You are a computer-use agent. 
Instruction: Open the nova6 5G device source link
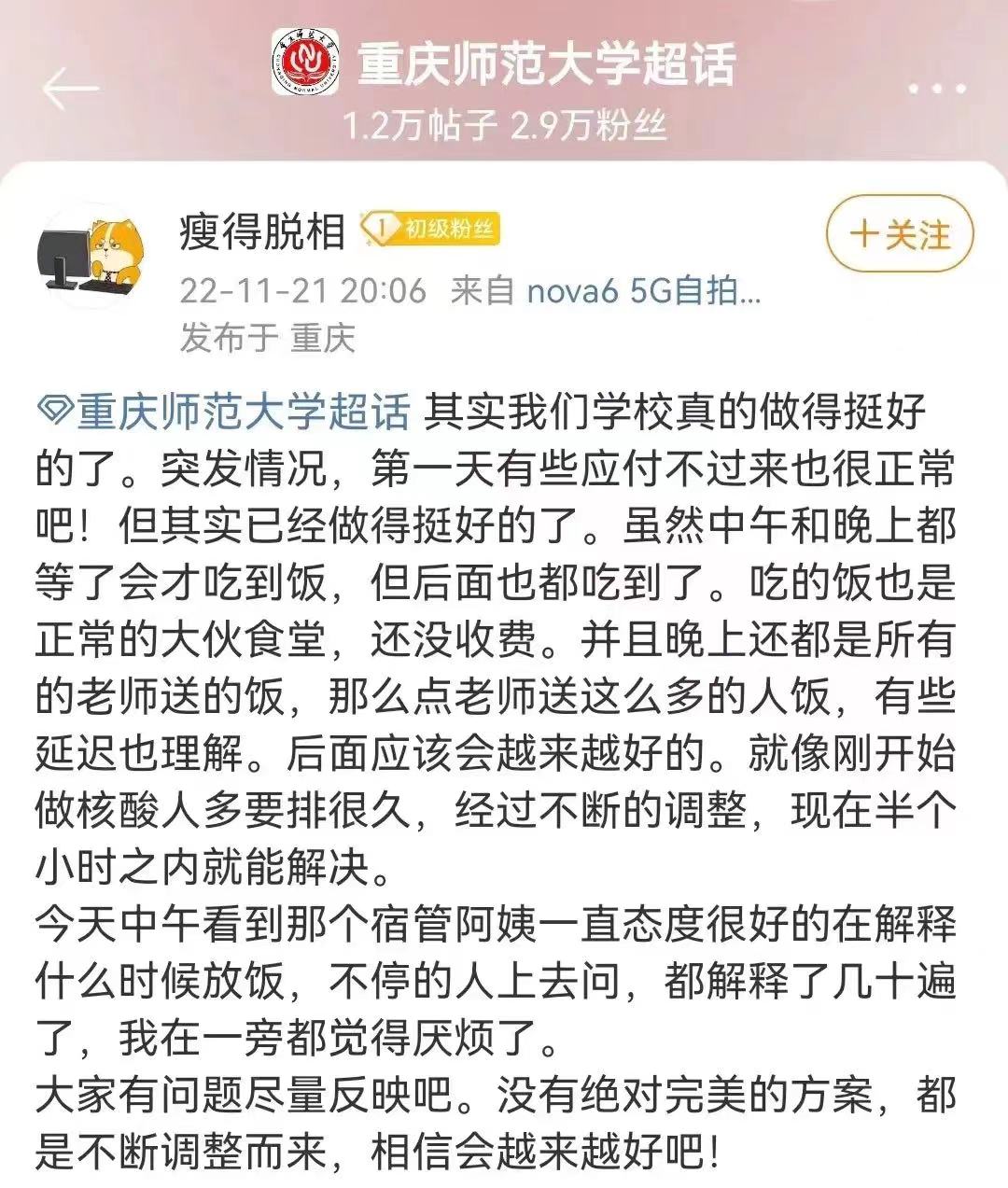coord(644,291)
